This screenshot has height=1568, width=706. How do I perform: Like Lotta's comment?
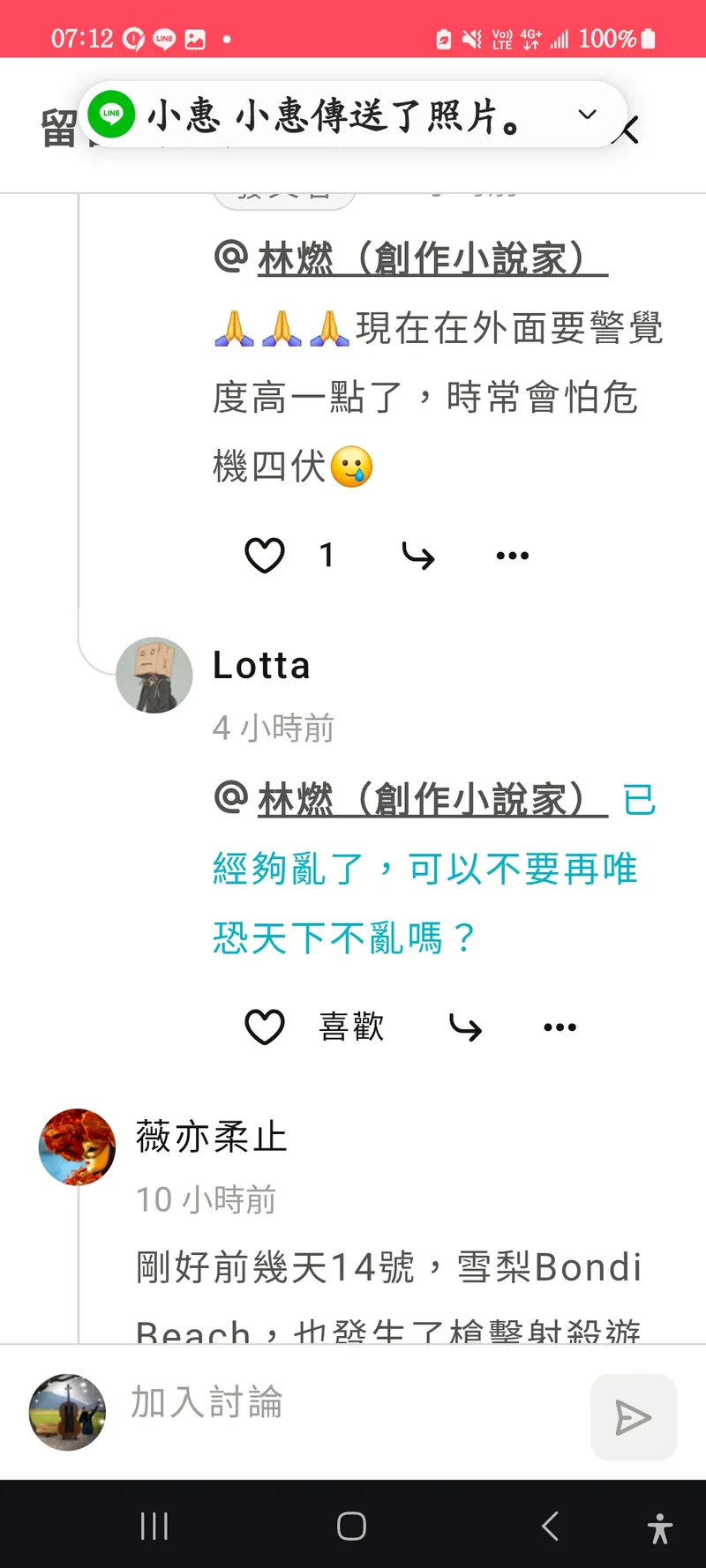tap(264, 1027)
